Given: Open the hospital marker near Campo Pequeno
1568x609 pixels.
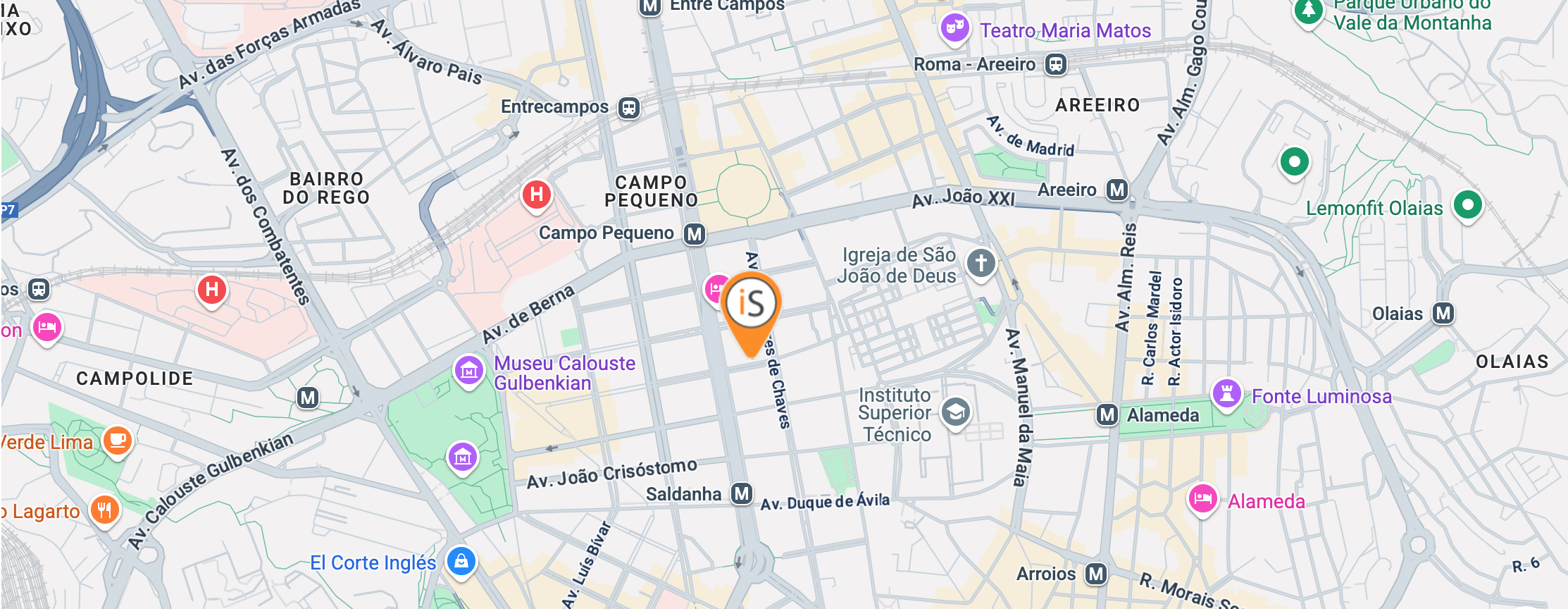Looking at the screenshot, I should 537,195.
